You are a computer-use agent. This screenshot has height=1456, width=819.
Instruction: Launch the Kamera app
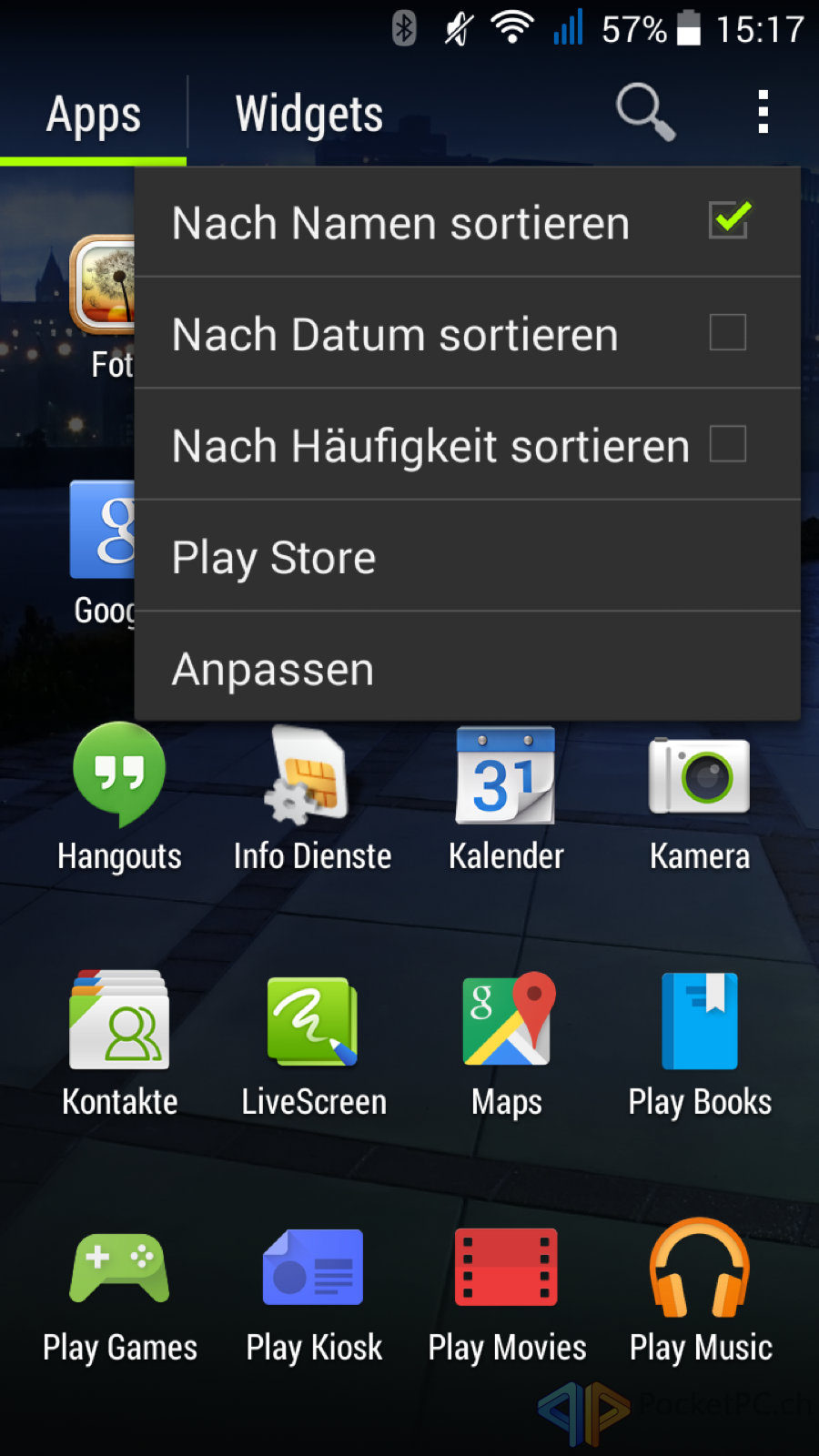[x=699, y=798]
